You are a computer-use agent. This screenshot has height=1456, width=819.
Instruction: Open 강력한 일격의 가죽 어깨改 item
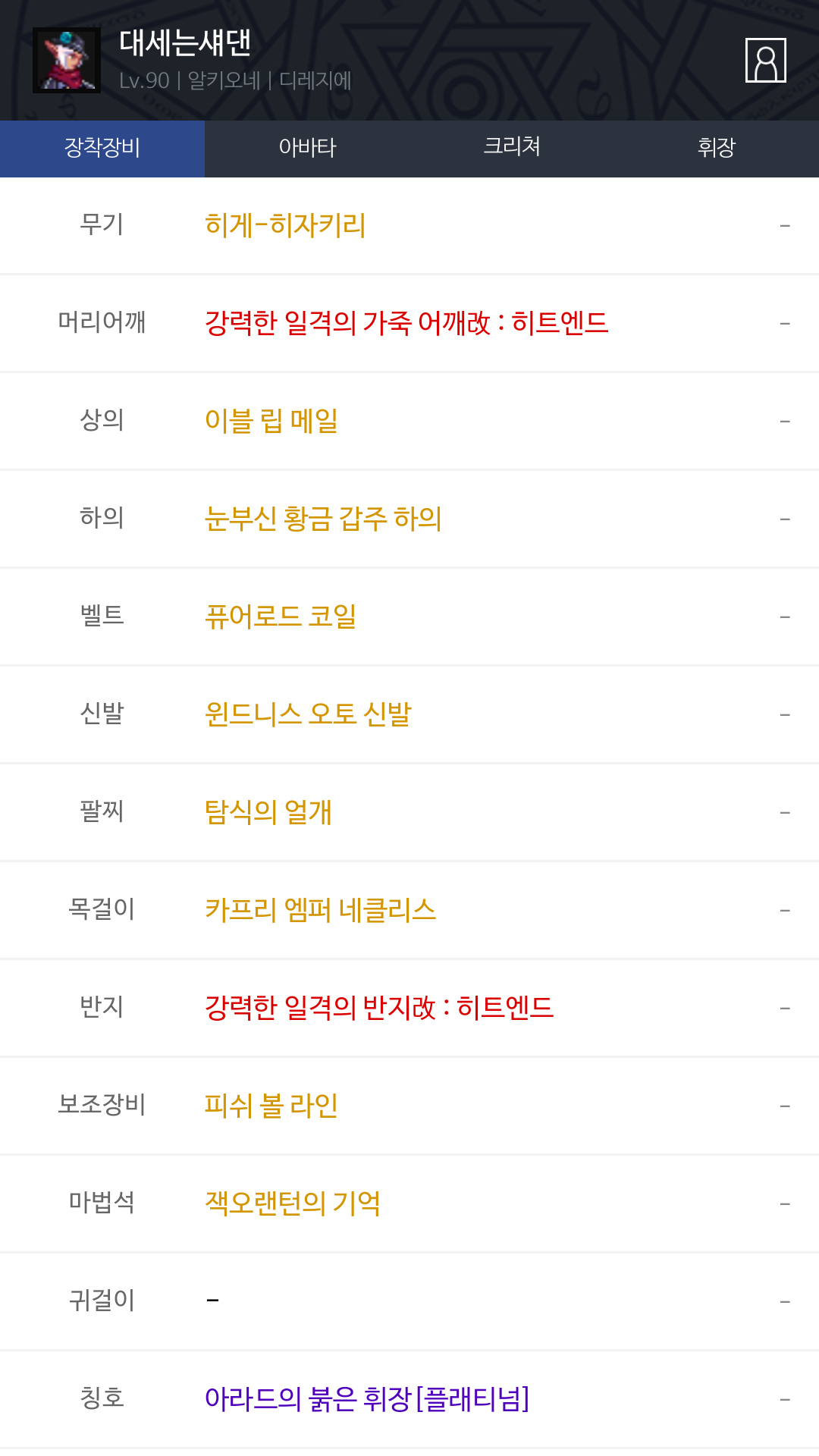(x=406, y=323)
